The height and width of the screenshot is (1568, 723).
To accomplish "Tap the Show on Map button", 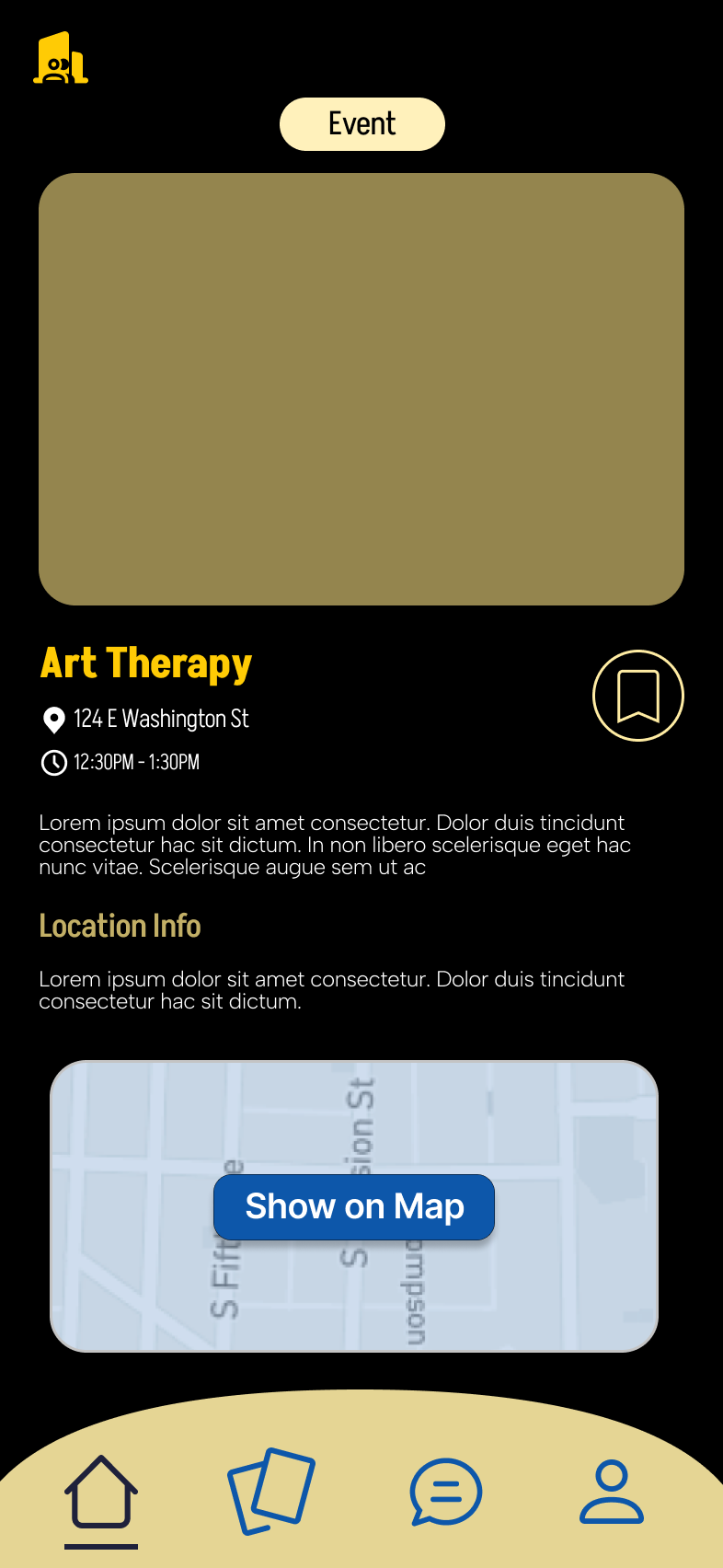I will (x=354, y=1206).
